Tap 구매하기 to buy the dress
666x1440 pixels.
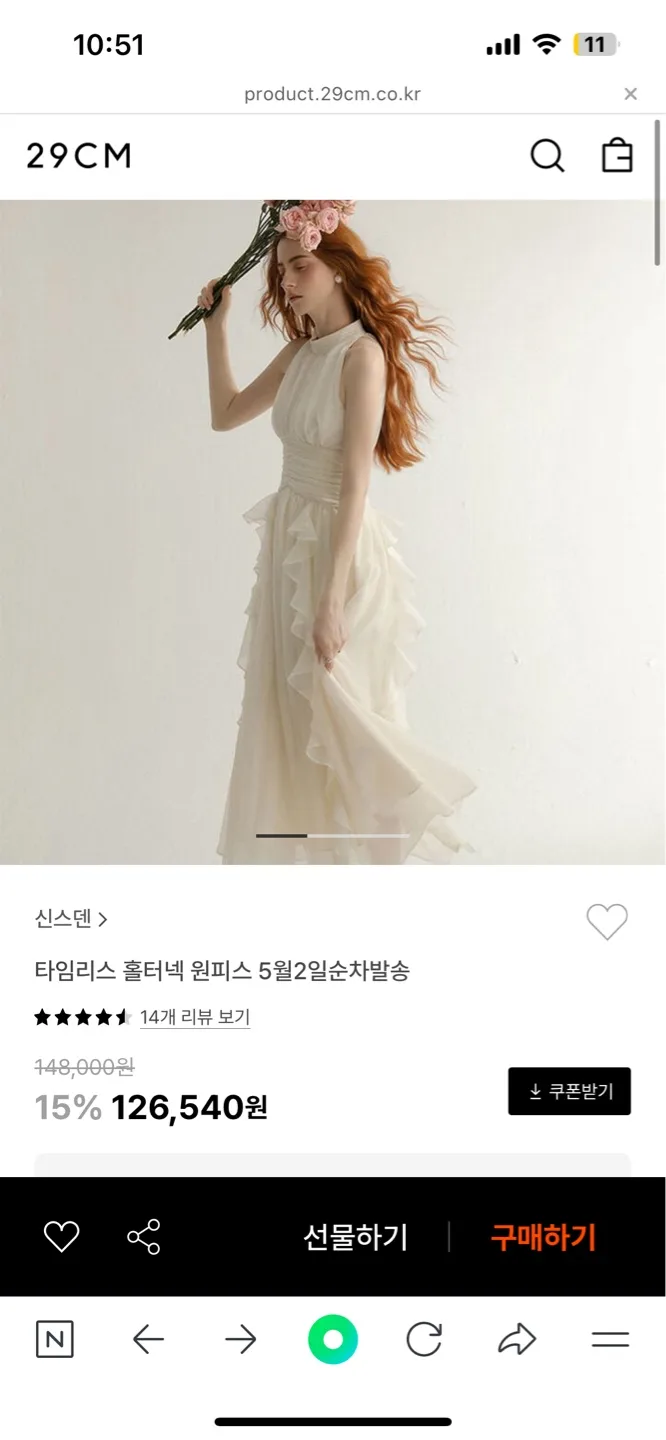(x=543, y=1237)
